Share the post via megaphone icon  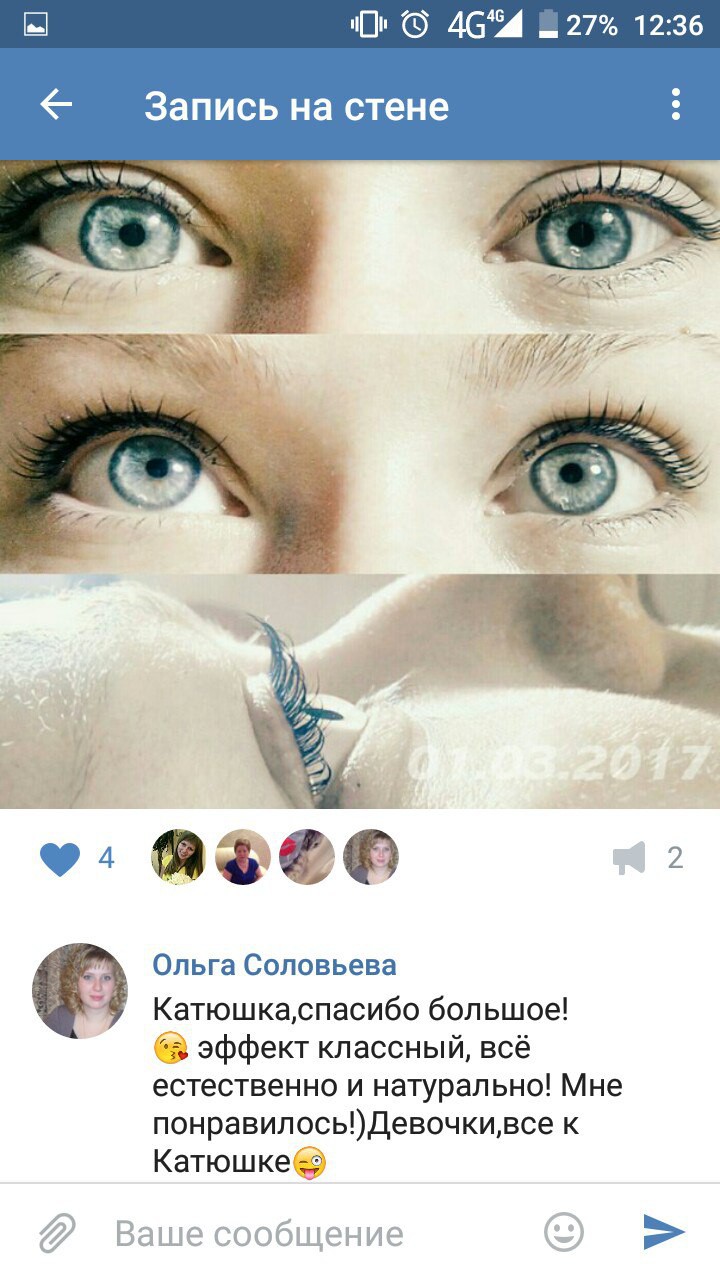tap(630, 858)
